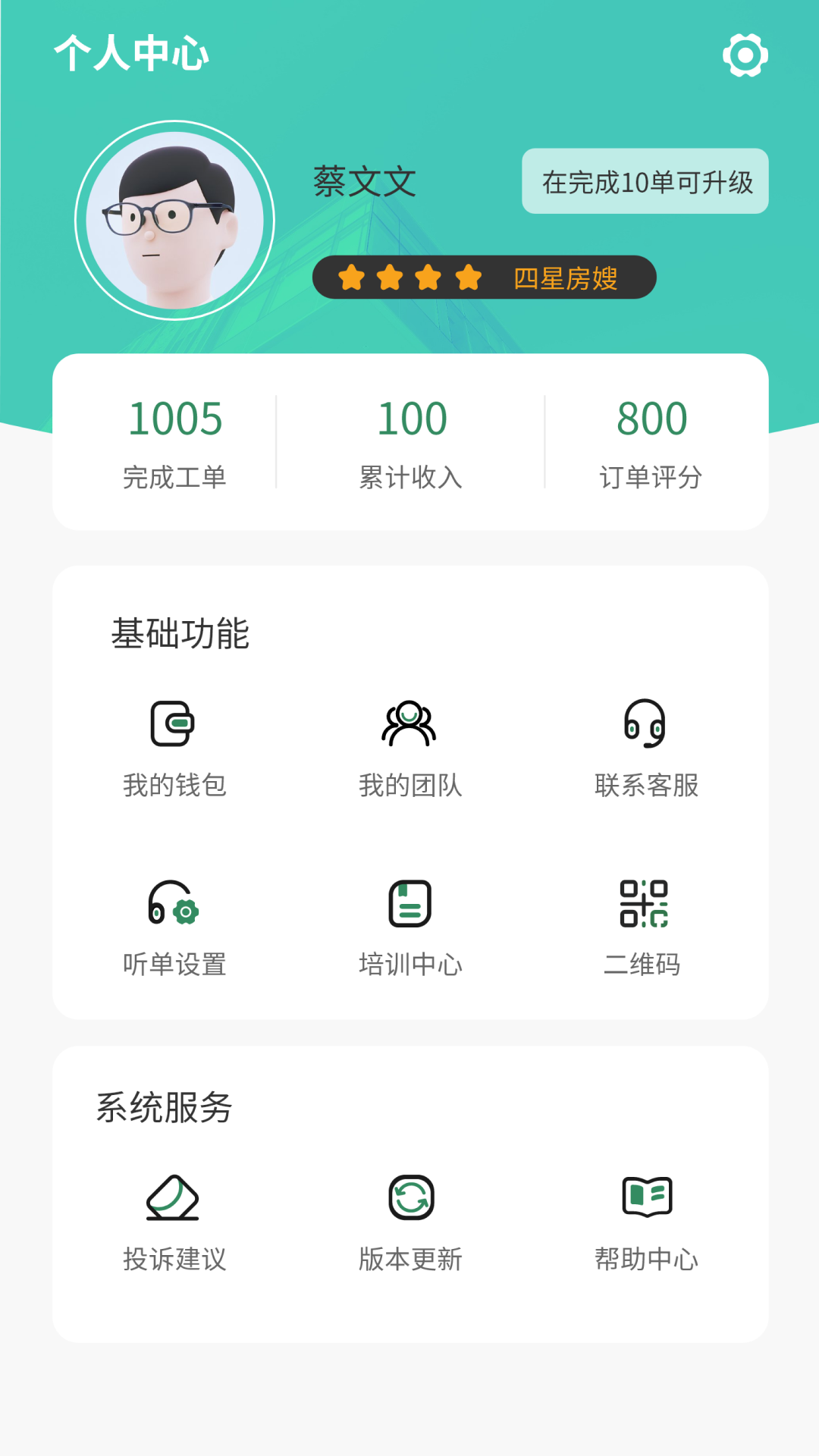
Task: Tap the fourth star in the rating
Action: pos(469,278)
